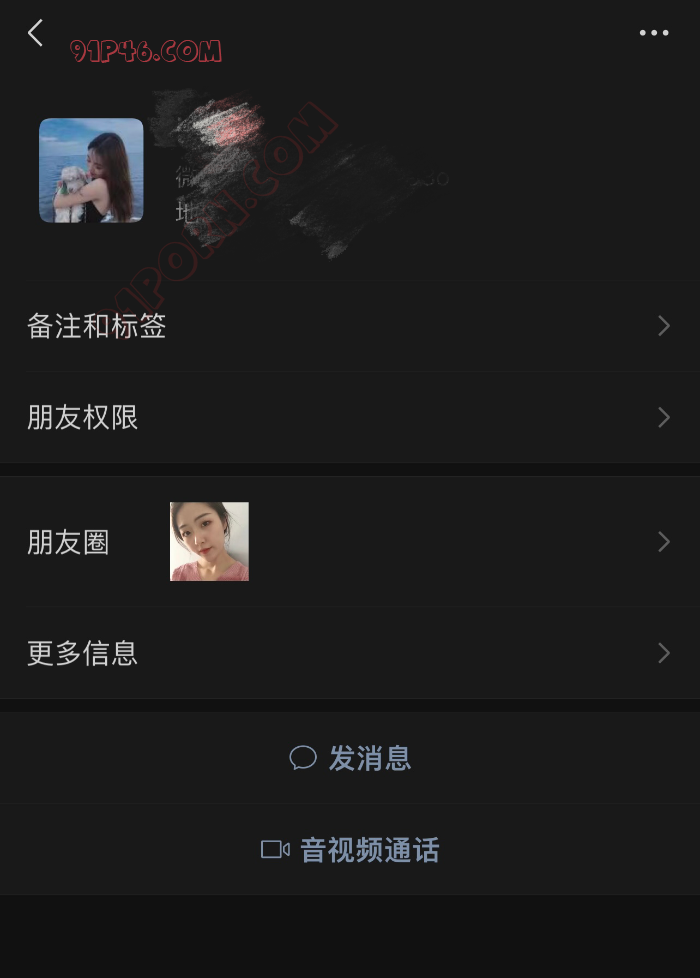Open 备注和标签 settings
The image size is (700, 978).
click(350, 326)
